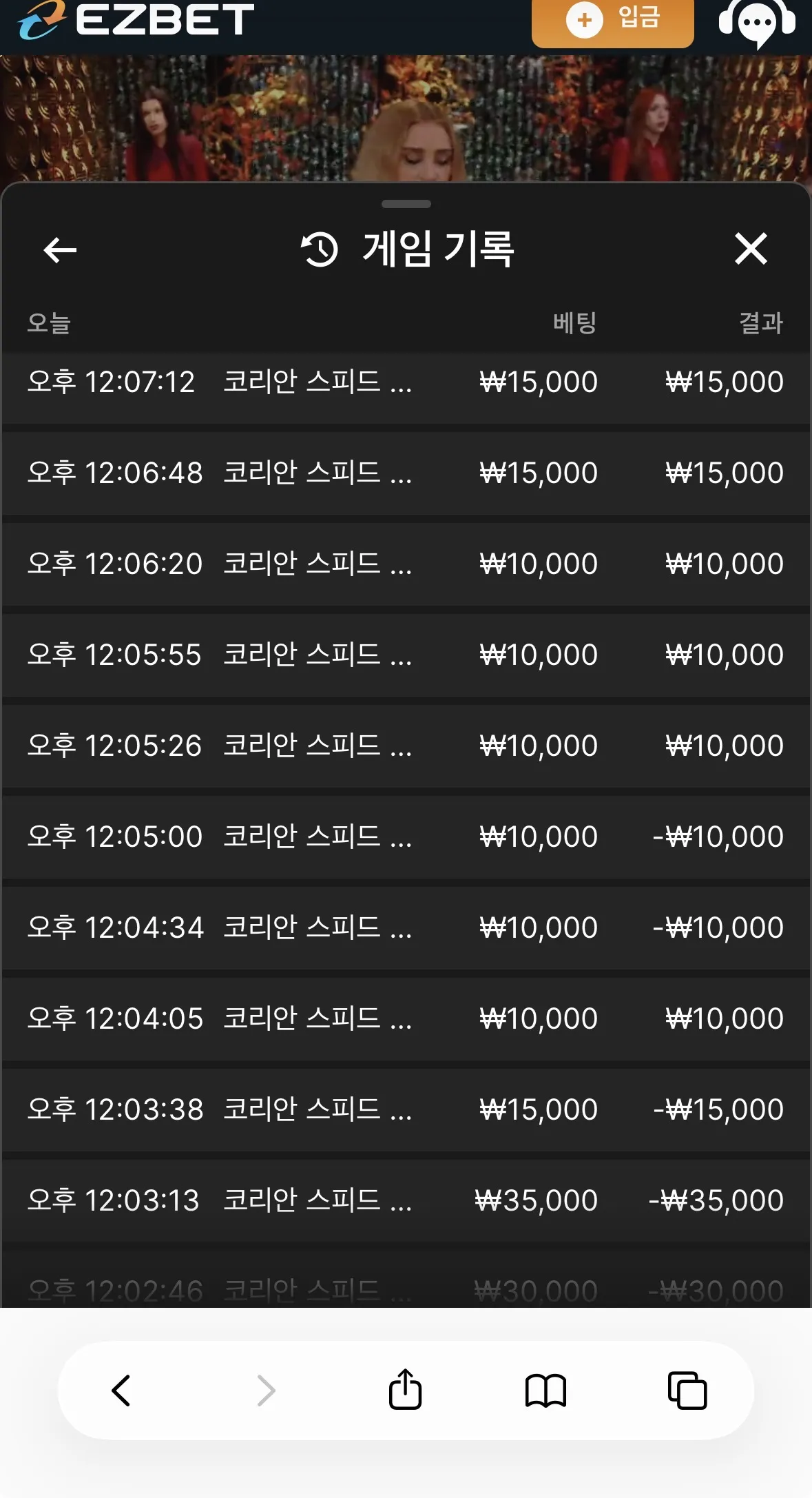View the 오후 12:03:13 ₩35,000 bet record

click(x=406, y=1201)
